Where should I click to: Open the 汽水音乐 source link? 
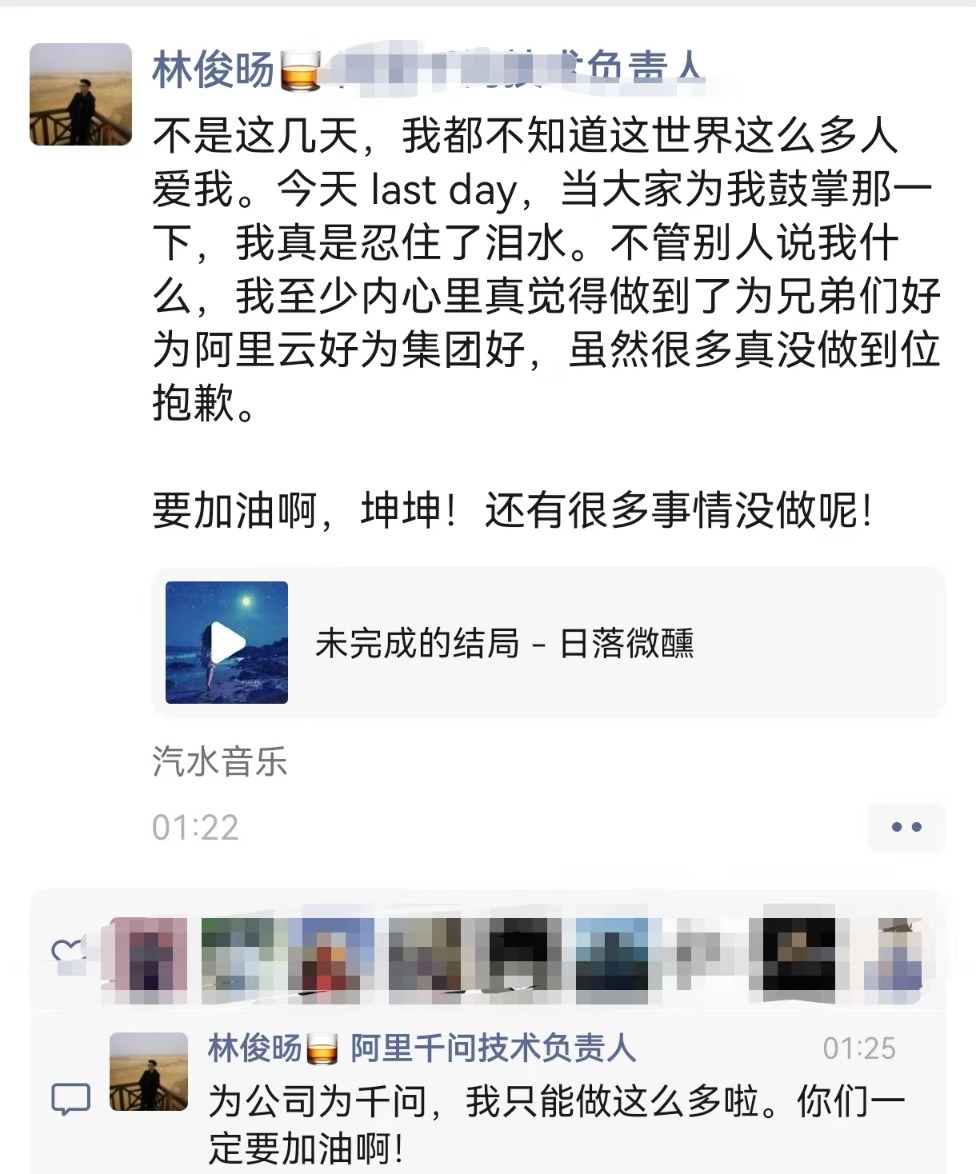[x=220, y=763]
